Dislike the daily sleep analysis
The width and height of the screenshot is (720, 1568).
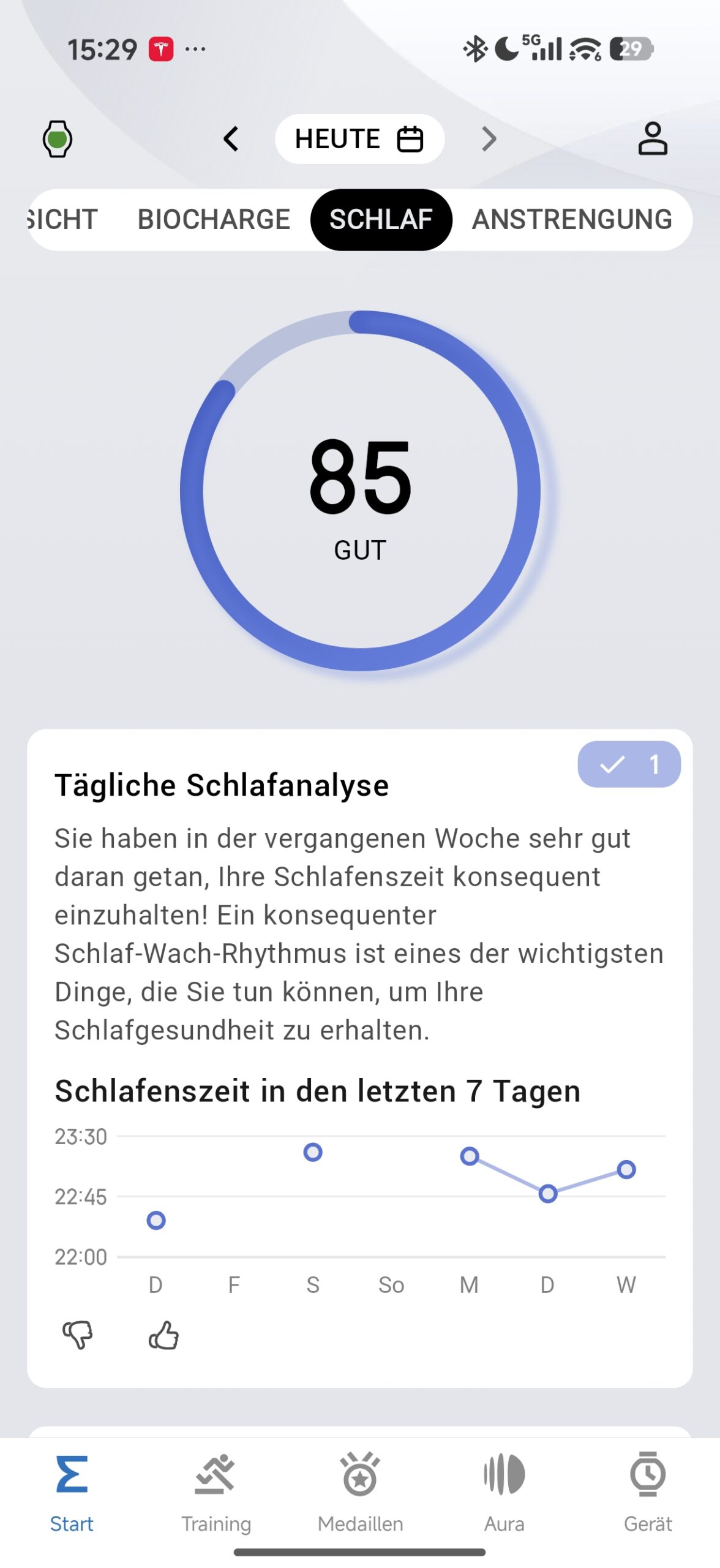point(78,1334)
